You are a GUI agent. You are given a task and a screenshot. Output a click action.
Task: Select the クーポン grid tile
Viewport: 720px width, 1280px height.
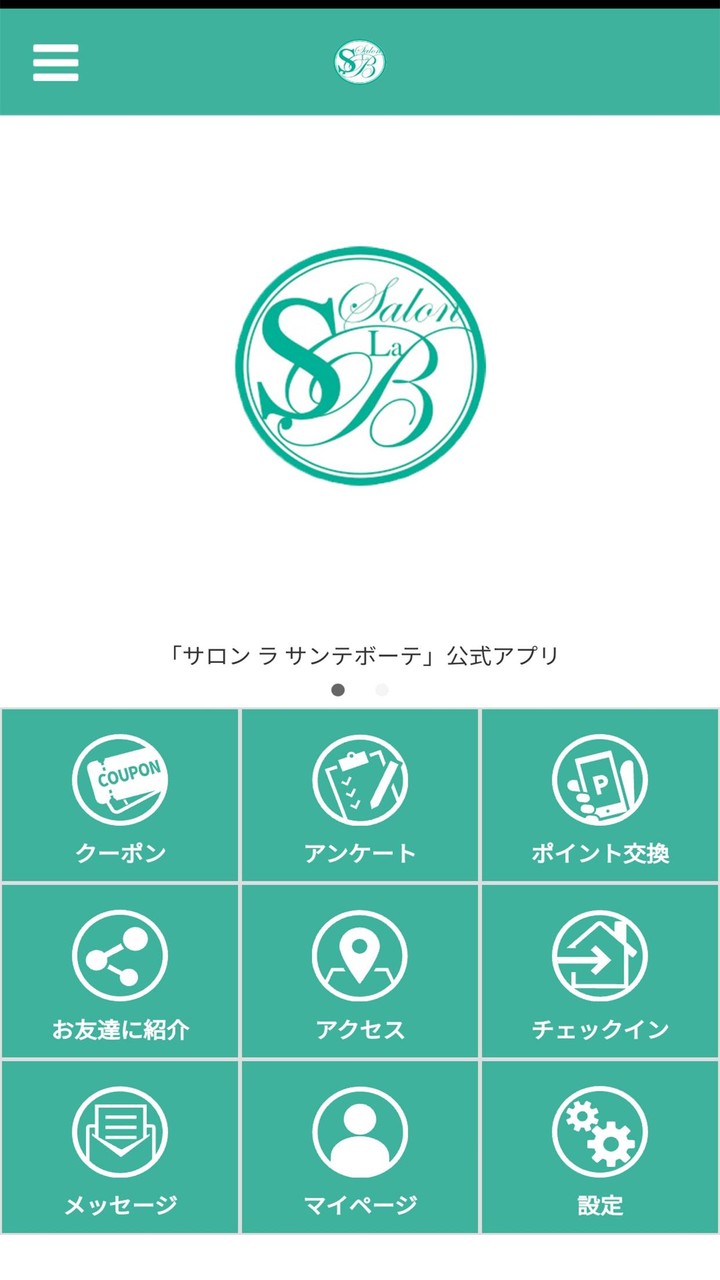[119, 793]
